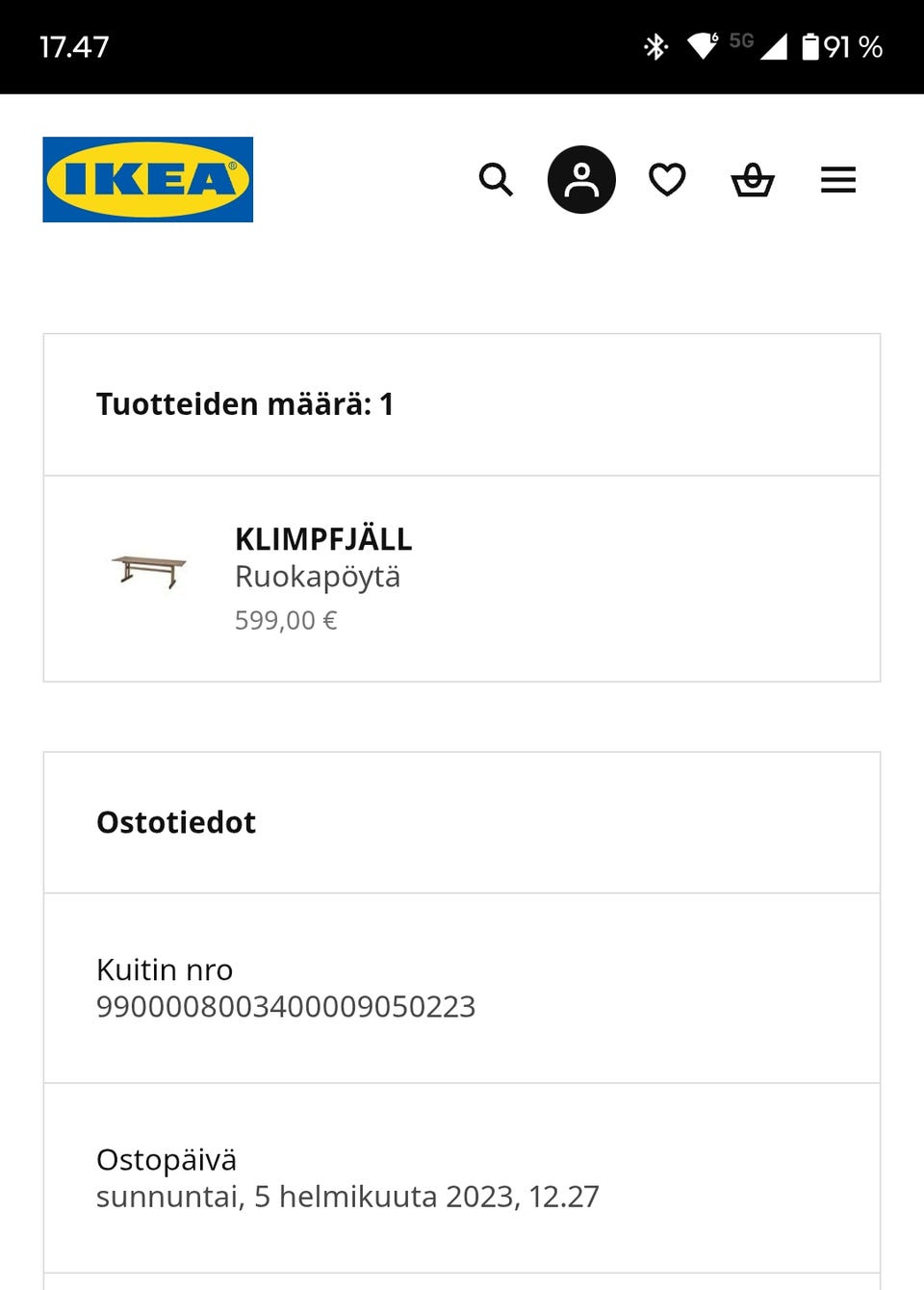
Task: Click the Tuotteiden määrä header
Action: 244,404
